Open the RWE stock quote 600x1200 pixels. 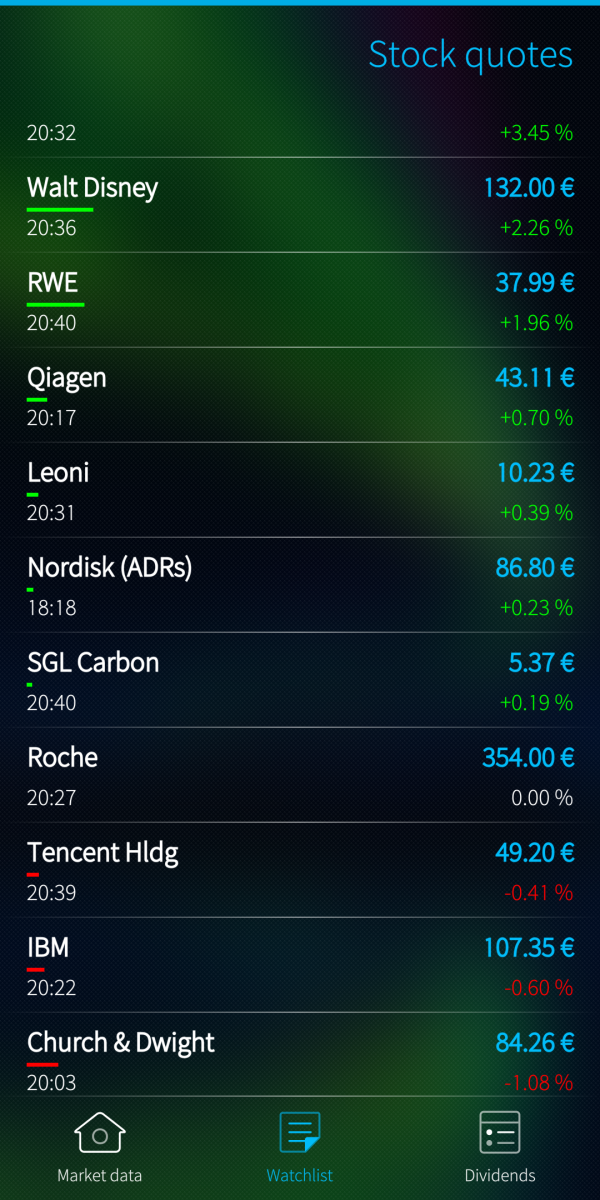pos(300,301)
